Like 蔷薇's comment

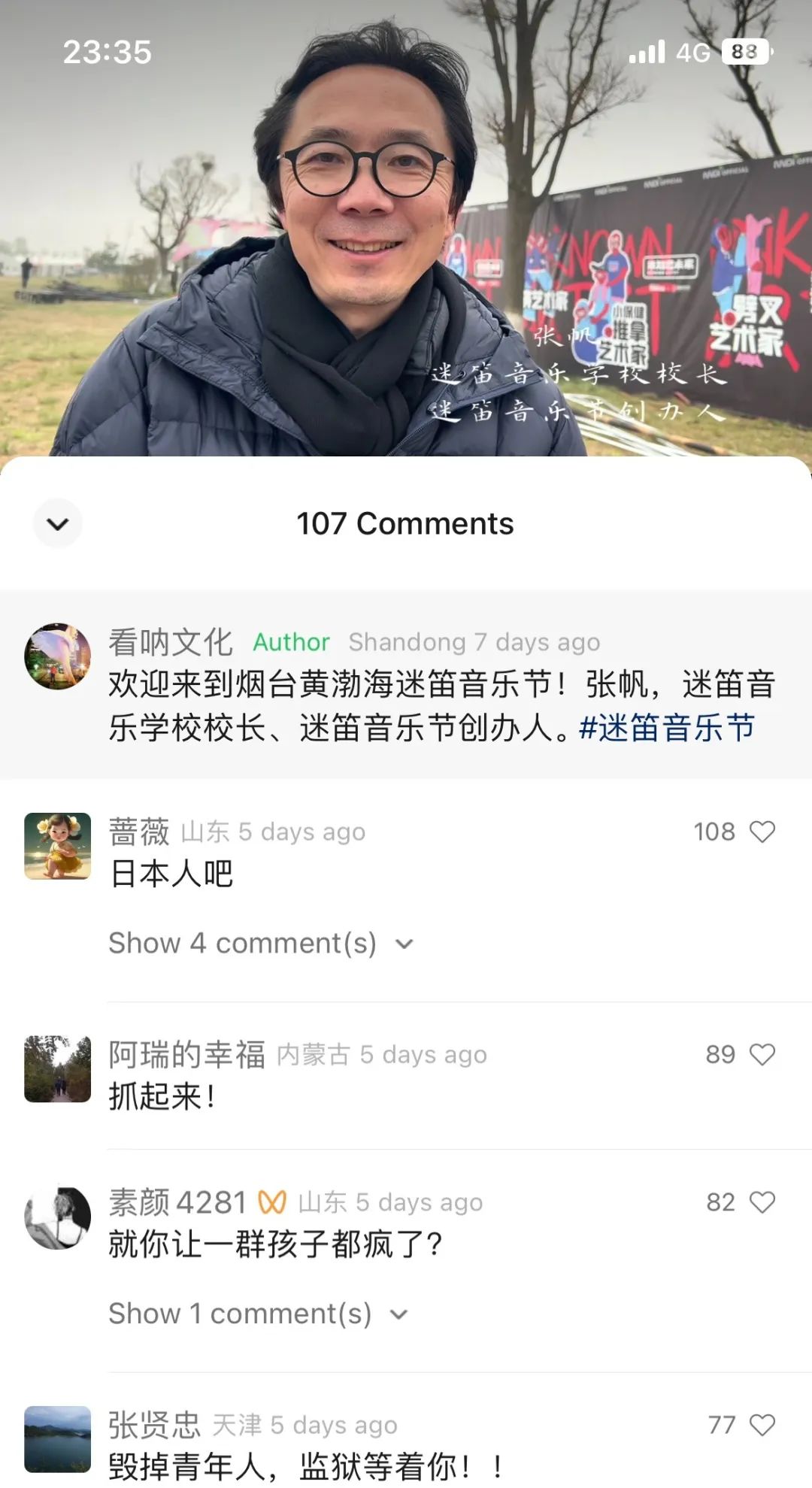coord(762,832)
